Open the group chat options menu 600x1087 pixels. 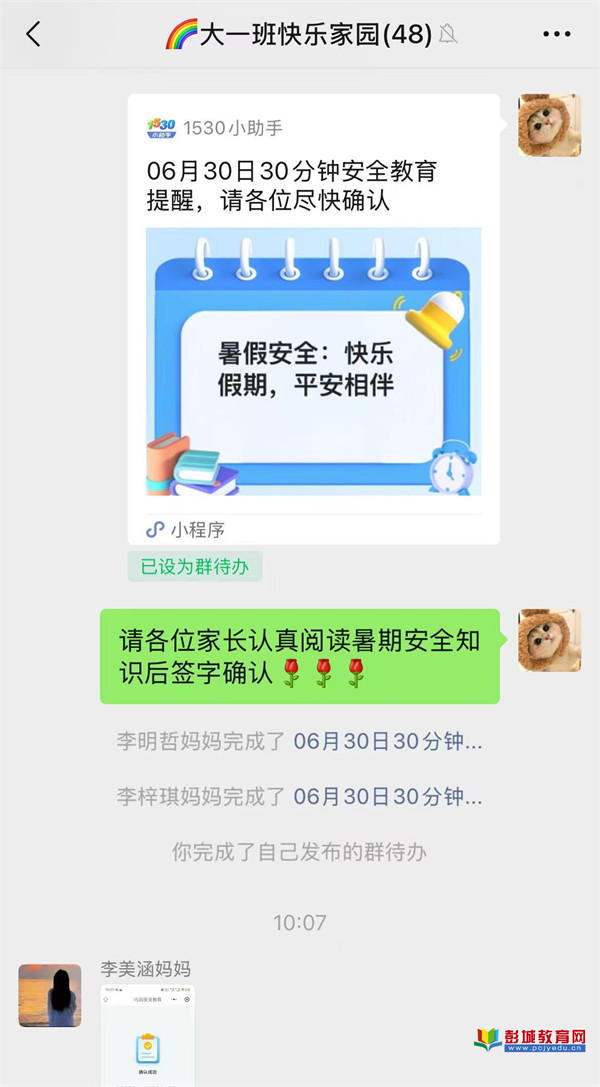pyautogui.click(x=556, y=34)
